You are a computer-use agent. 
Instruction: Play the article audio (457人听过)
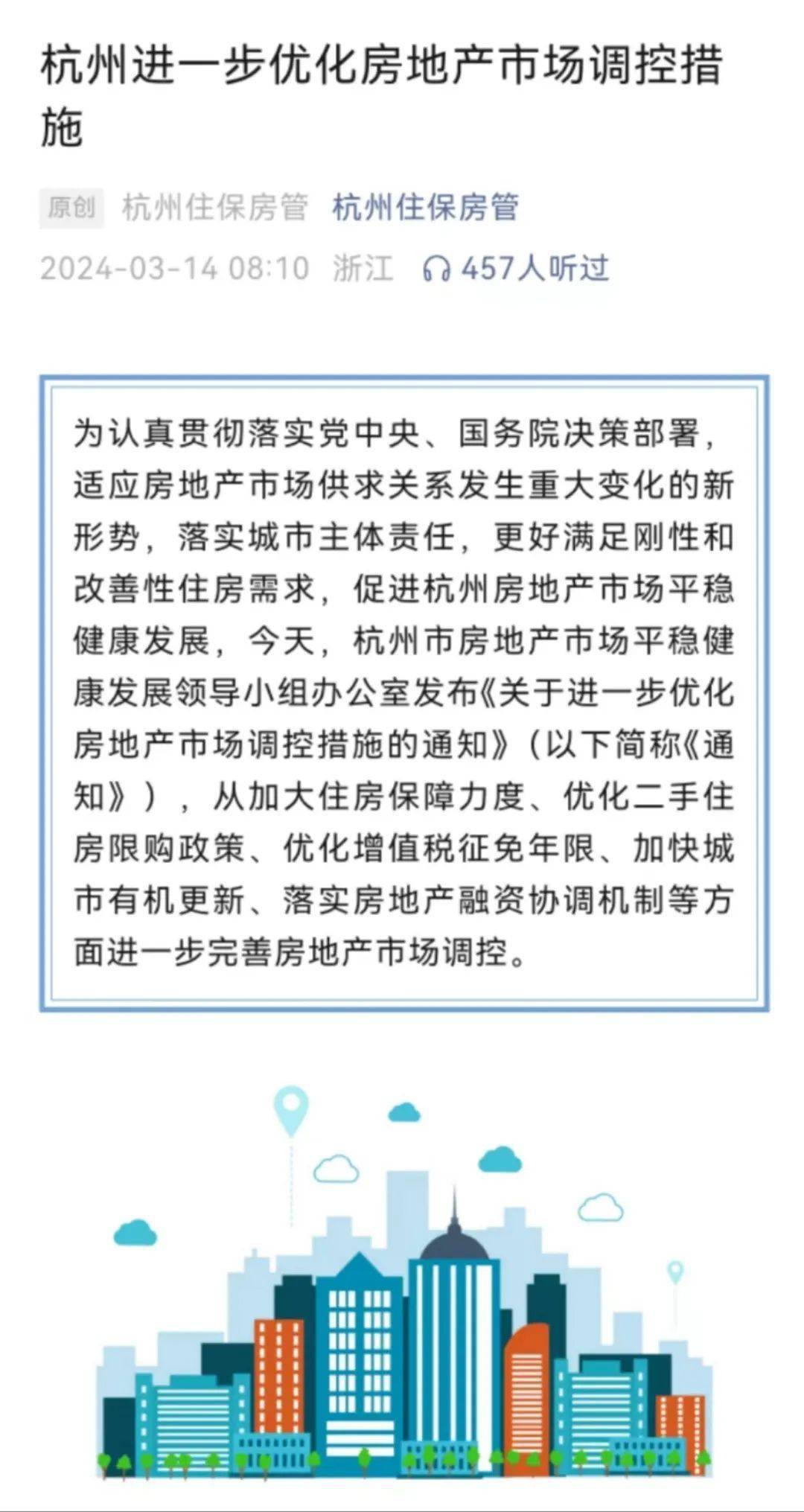(515, 269)
